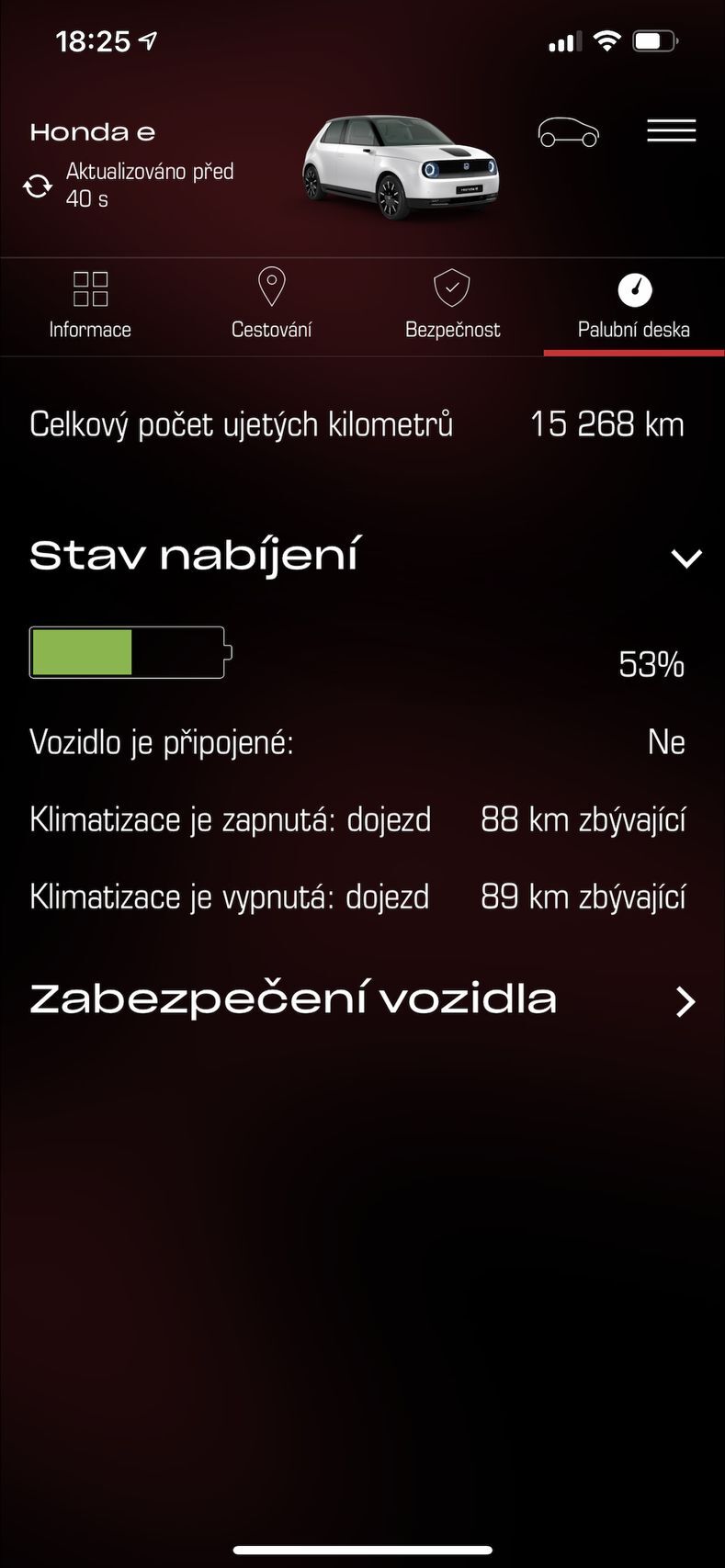Select the Palubní deska tab
This screenshot has width=725, height=1568.
coord(633,306)
